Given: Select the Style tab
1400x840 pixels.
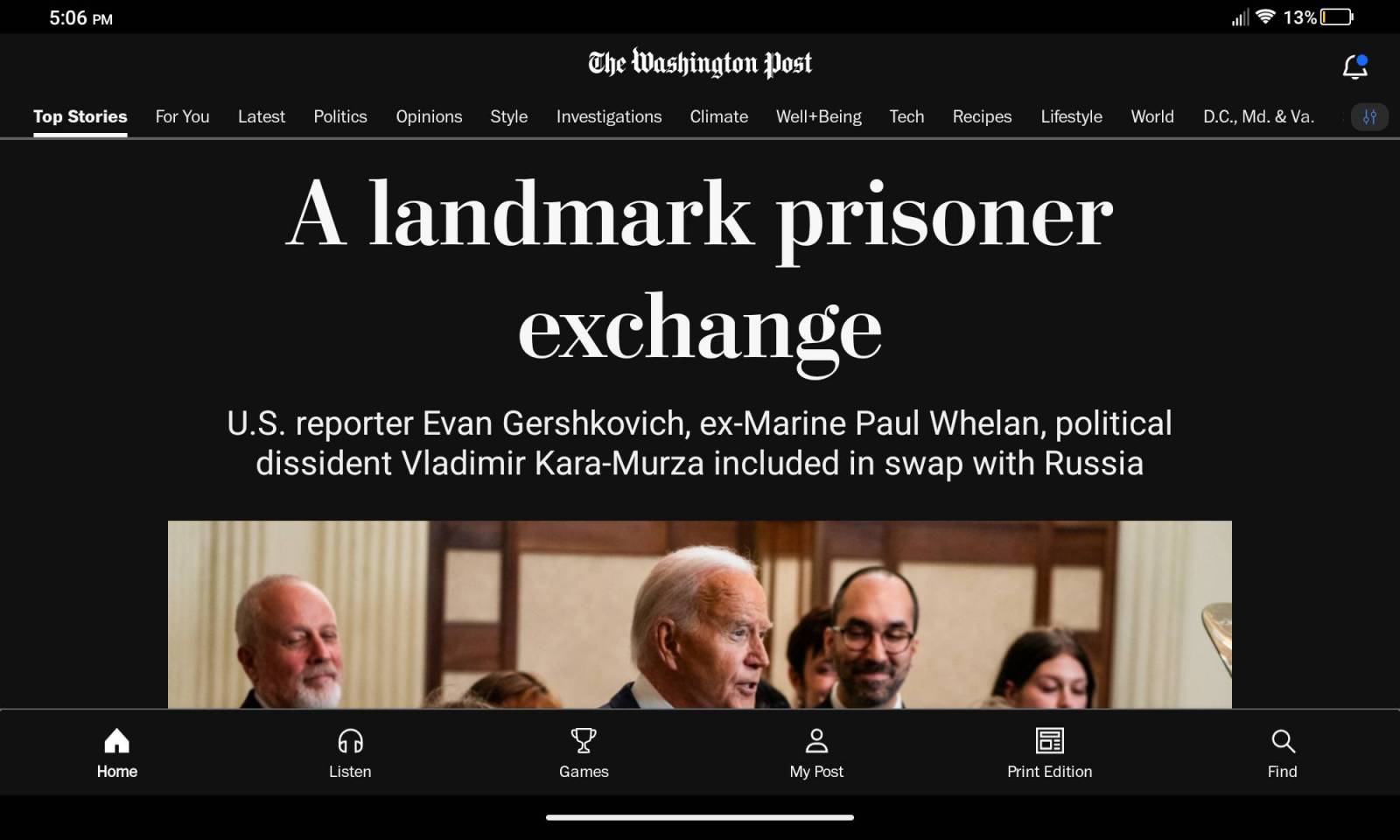Looking at the screenshot, I should pyautogui.click(x=508, y=116).
